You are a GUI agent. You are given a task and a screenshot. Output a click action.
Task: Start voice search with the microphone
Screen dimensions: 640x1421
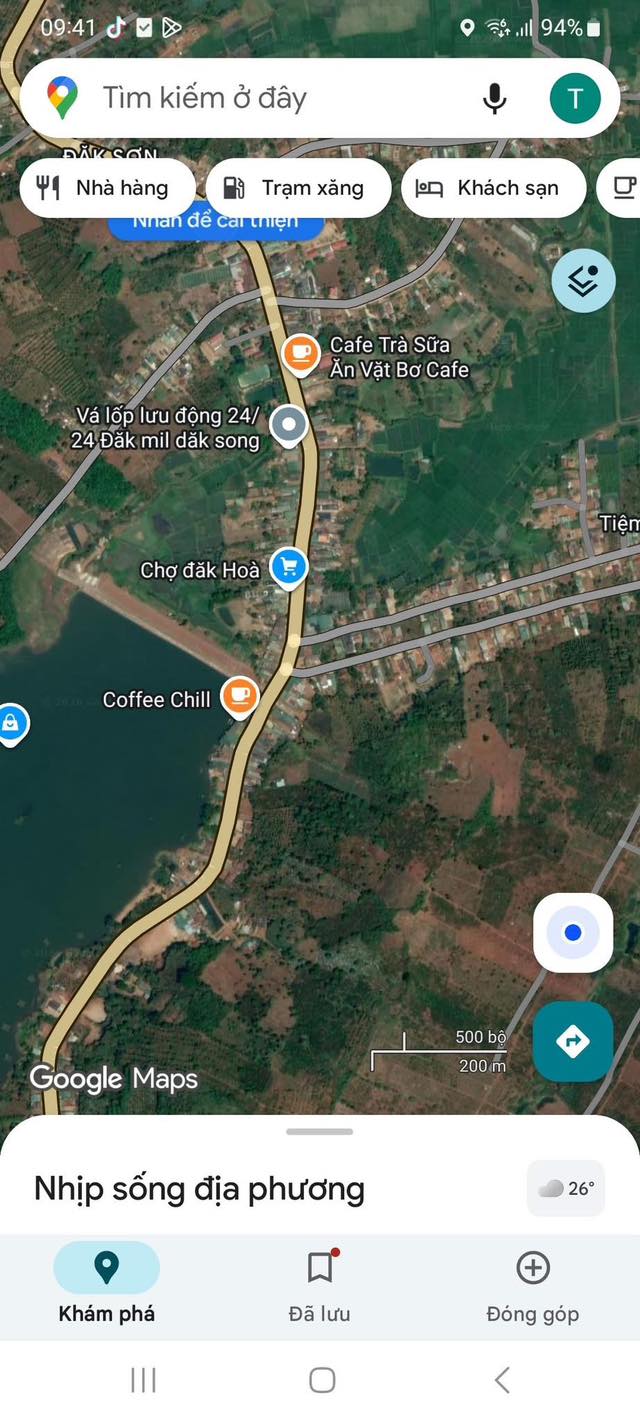point(494,98)
